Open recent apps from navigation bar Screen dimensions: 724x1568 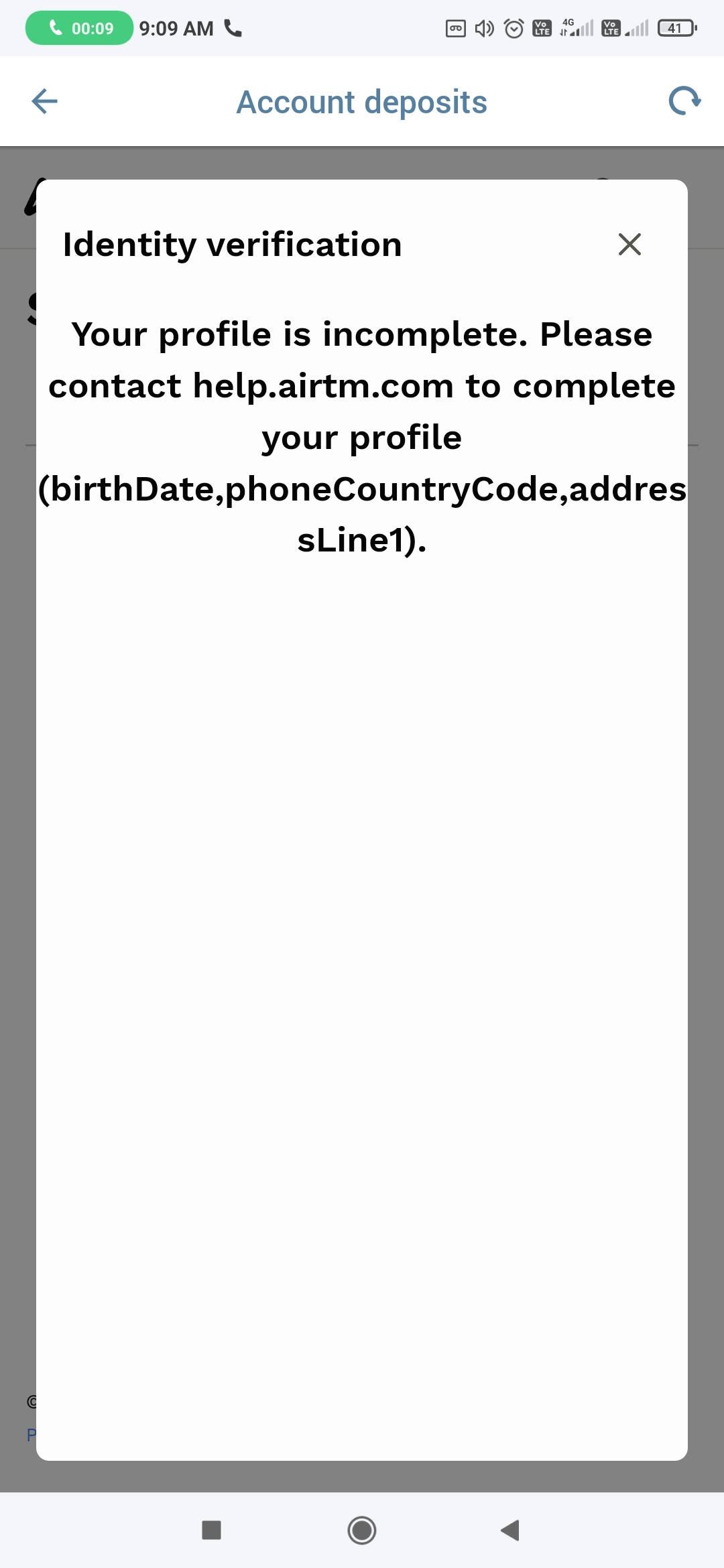click(212, 1530)
